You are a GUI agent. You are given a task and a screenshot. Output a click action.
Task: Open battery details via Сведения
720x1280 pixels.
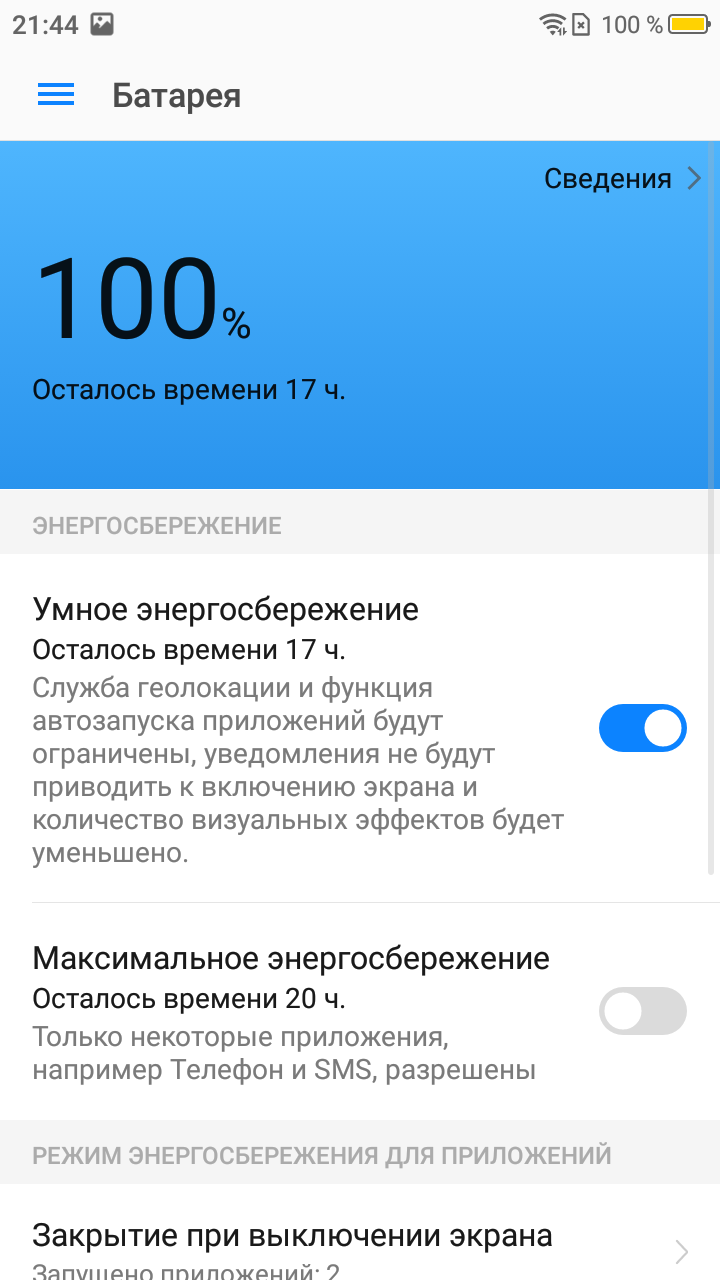622,179
